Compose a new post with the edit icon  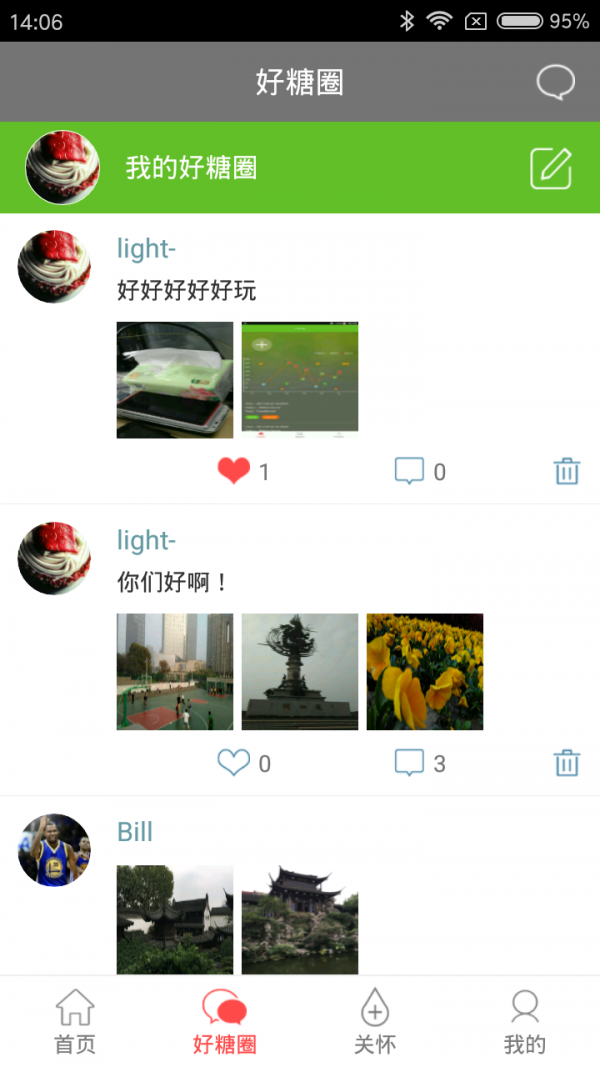click(551, 168)
